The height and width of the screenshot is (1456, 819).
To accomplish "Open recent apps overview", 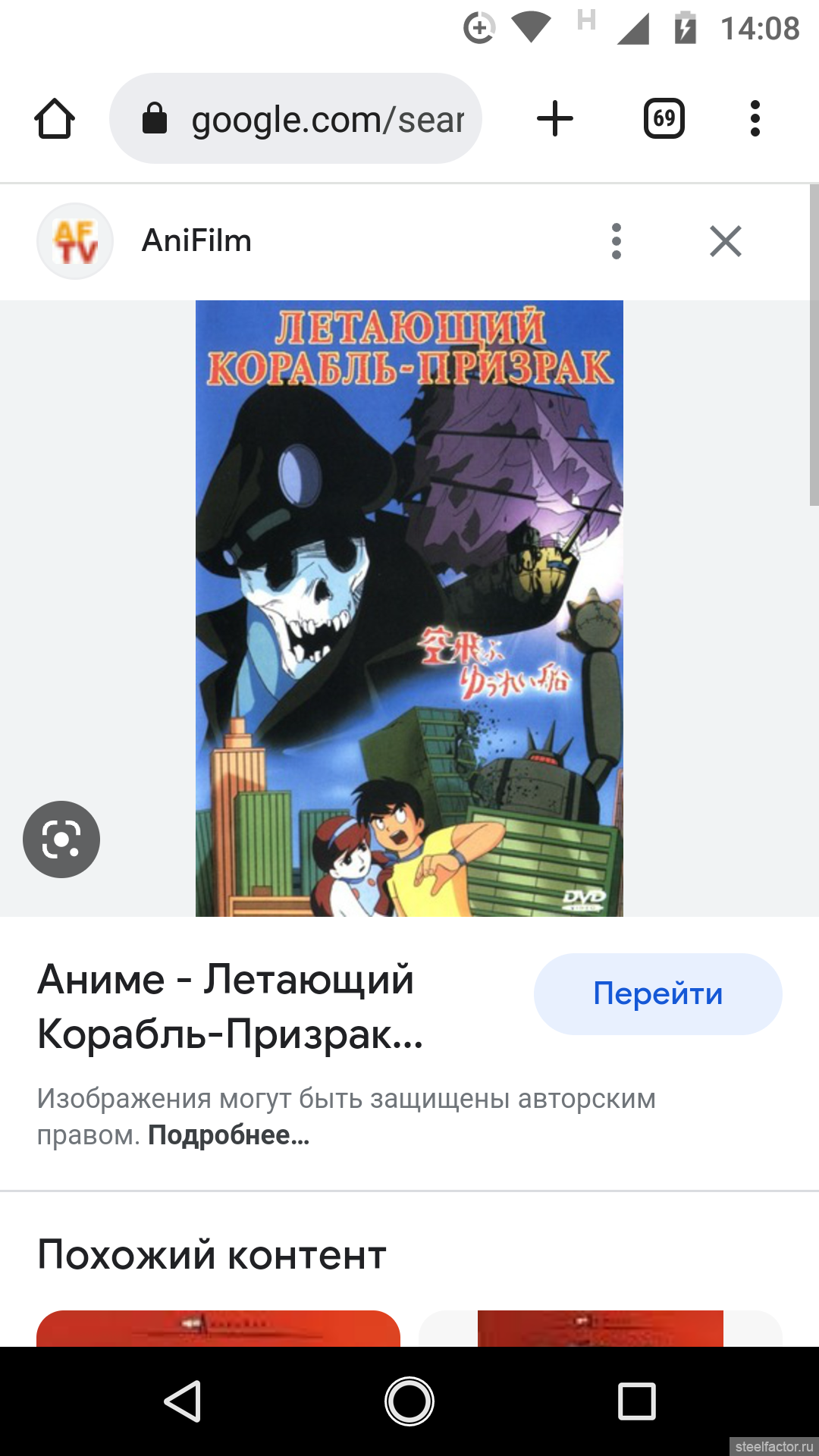I will pos(636,1401).
